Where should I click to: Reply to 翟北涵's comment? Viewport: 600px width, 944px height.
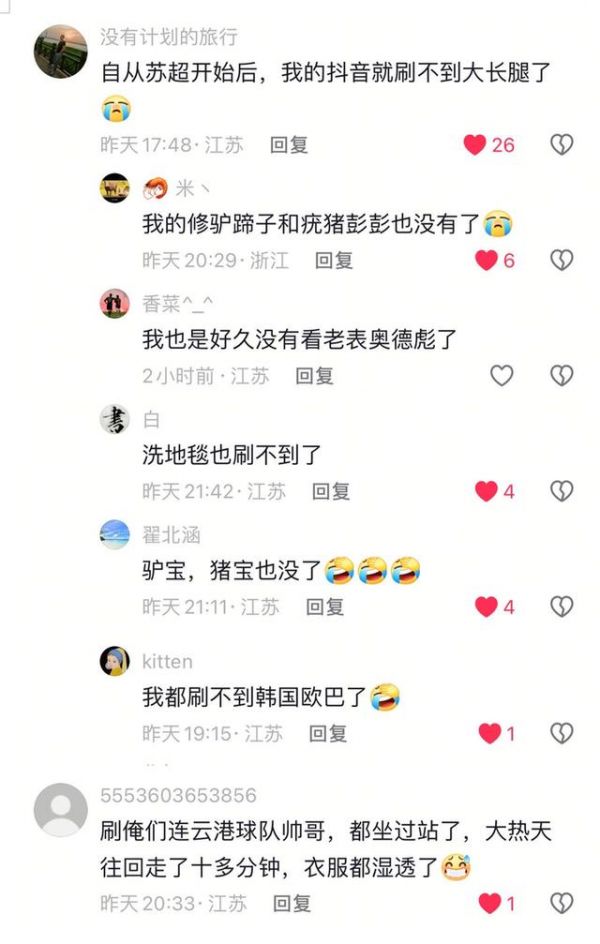(x=325, y=607)
